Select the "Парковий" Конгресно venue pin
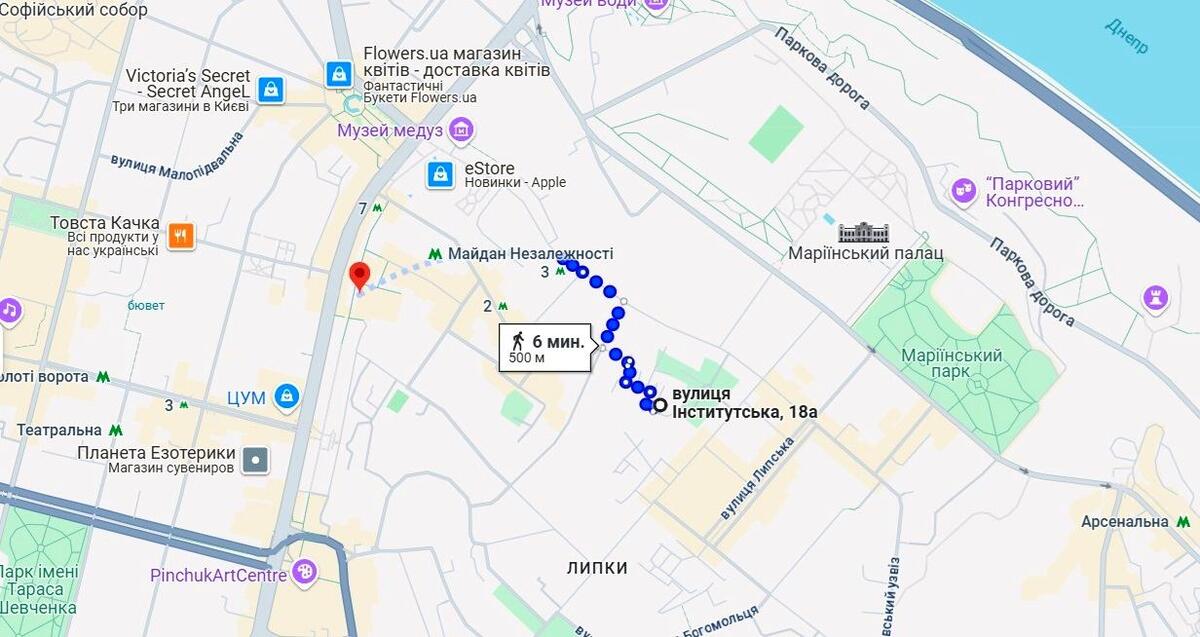This screenshot has height=637, width=1200. pos(963,190)
